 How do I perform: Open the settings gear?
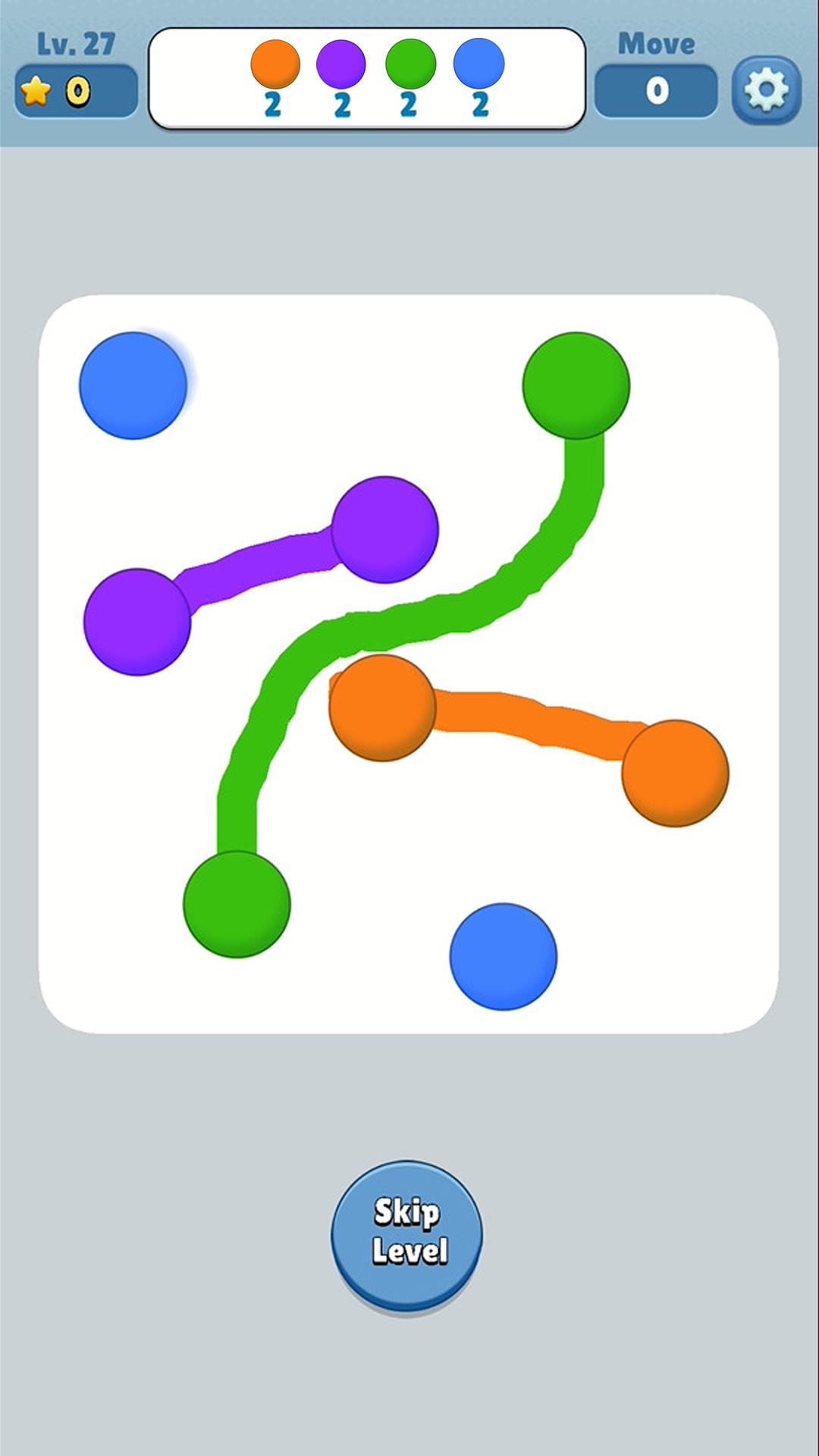point(766,90)
